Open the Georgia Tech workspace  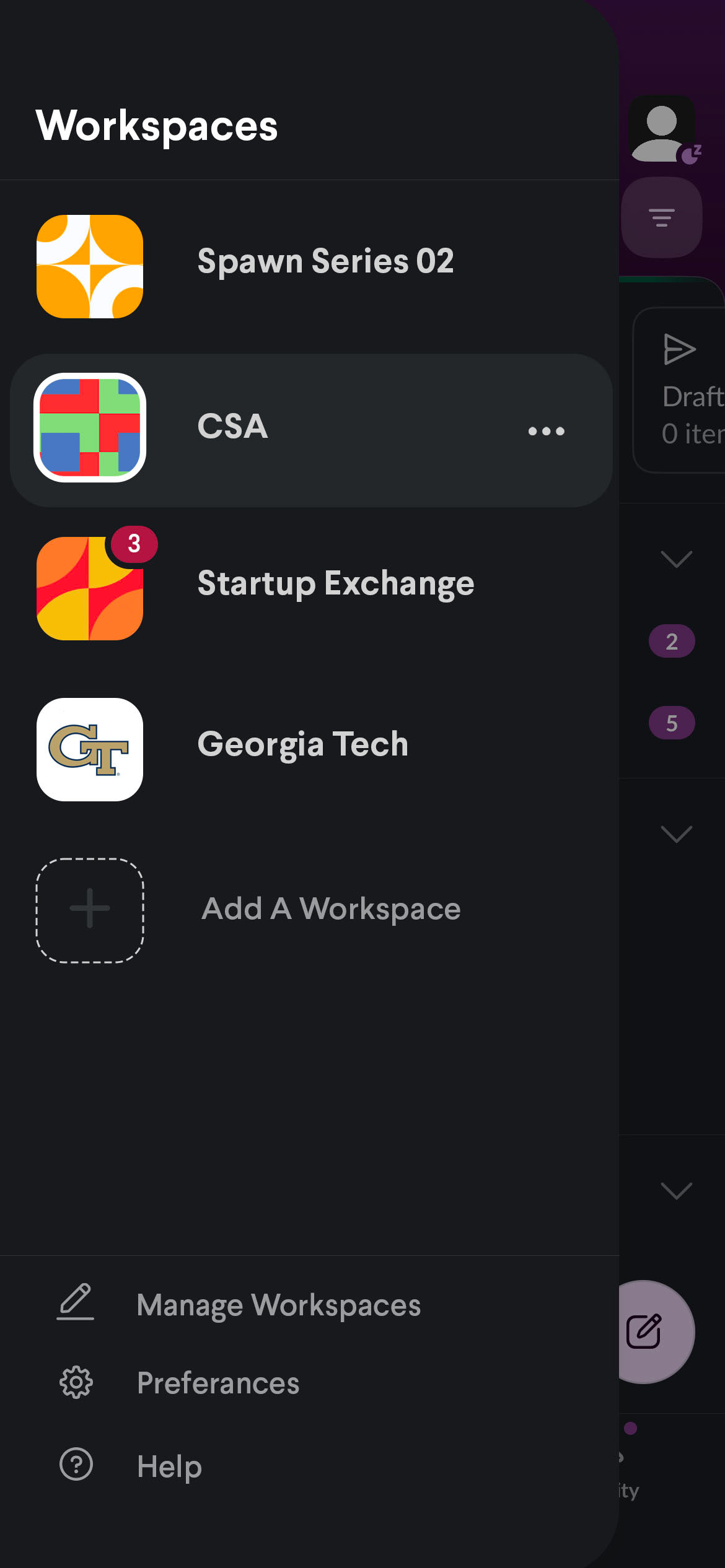pyautogui.click(x=310, y=748)
